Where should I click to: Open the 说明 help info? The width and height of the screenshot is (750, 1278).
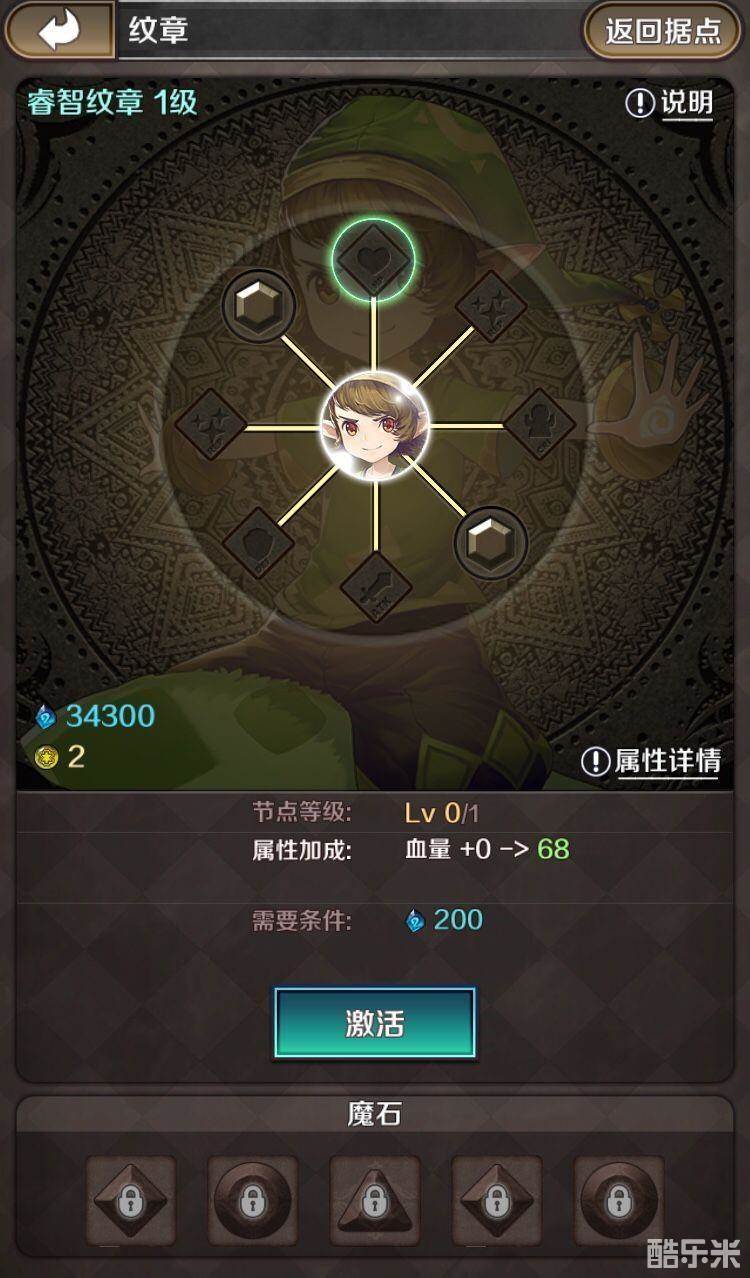(670, 102)
